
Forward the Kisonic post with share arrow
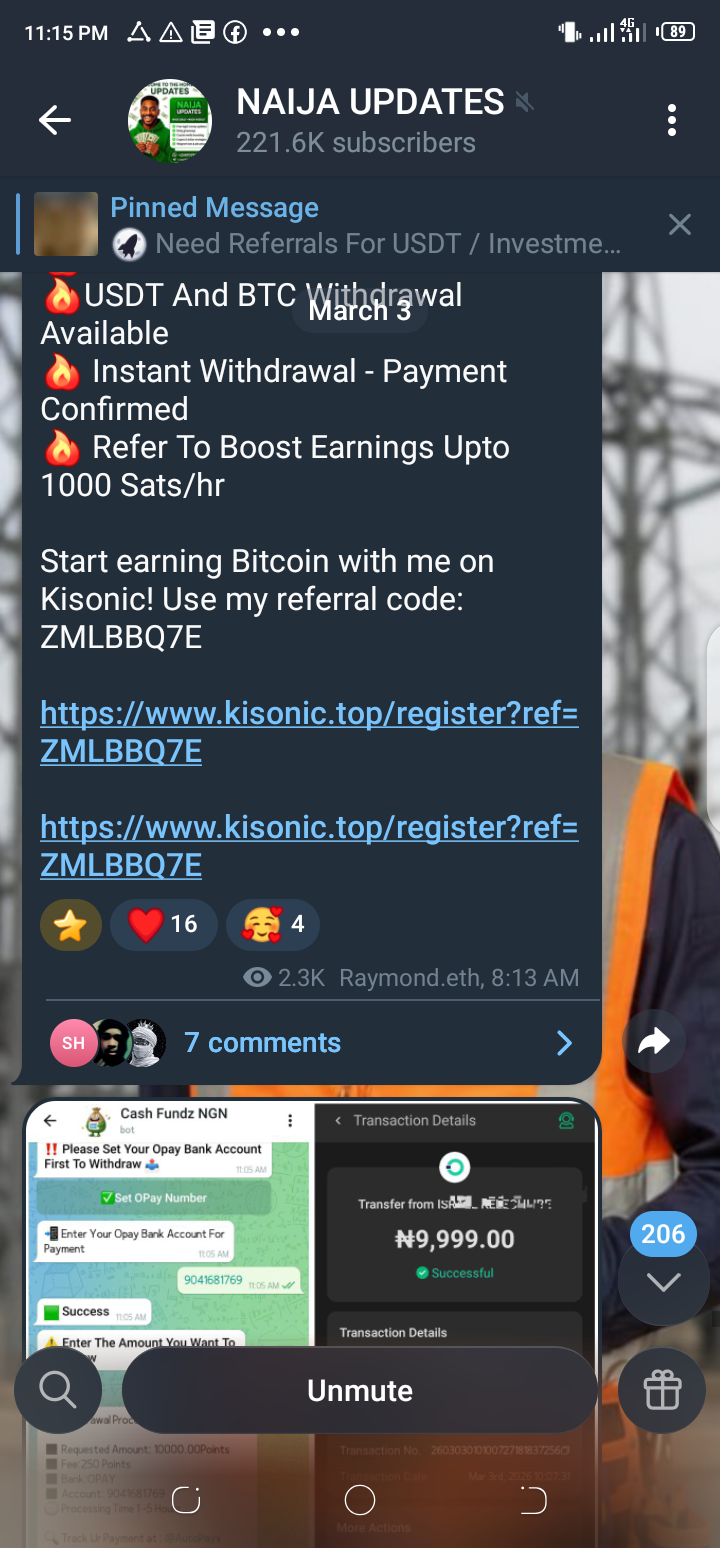point(654,1043)
